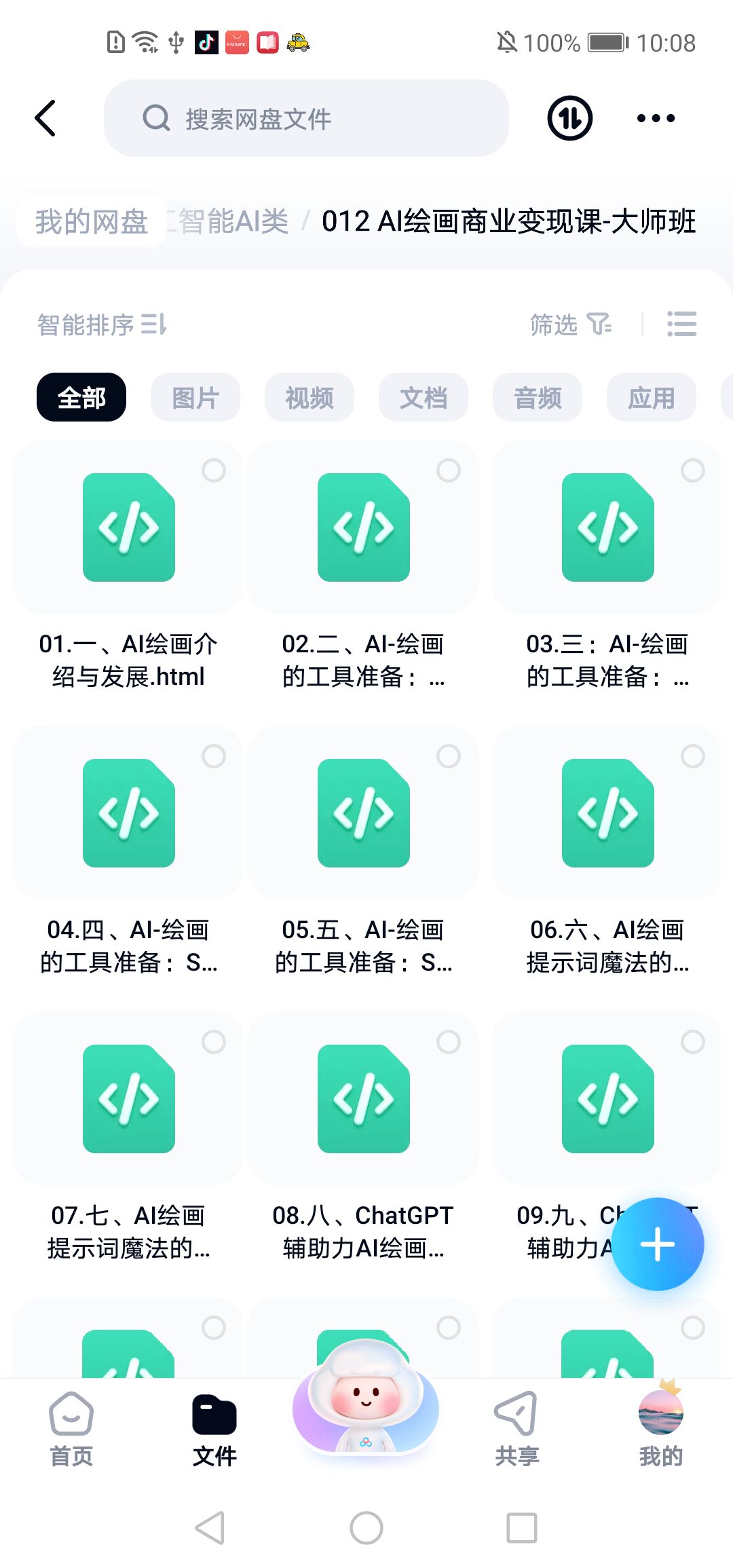Select the 图片 filter chip
The width and height of the screenshot is (733, 1568).
(195, 397)
